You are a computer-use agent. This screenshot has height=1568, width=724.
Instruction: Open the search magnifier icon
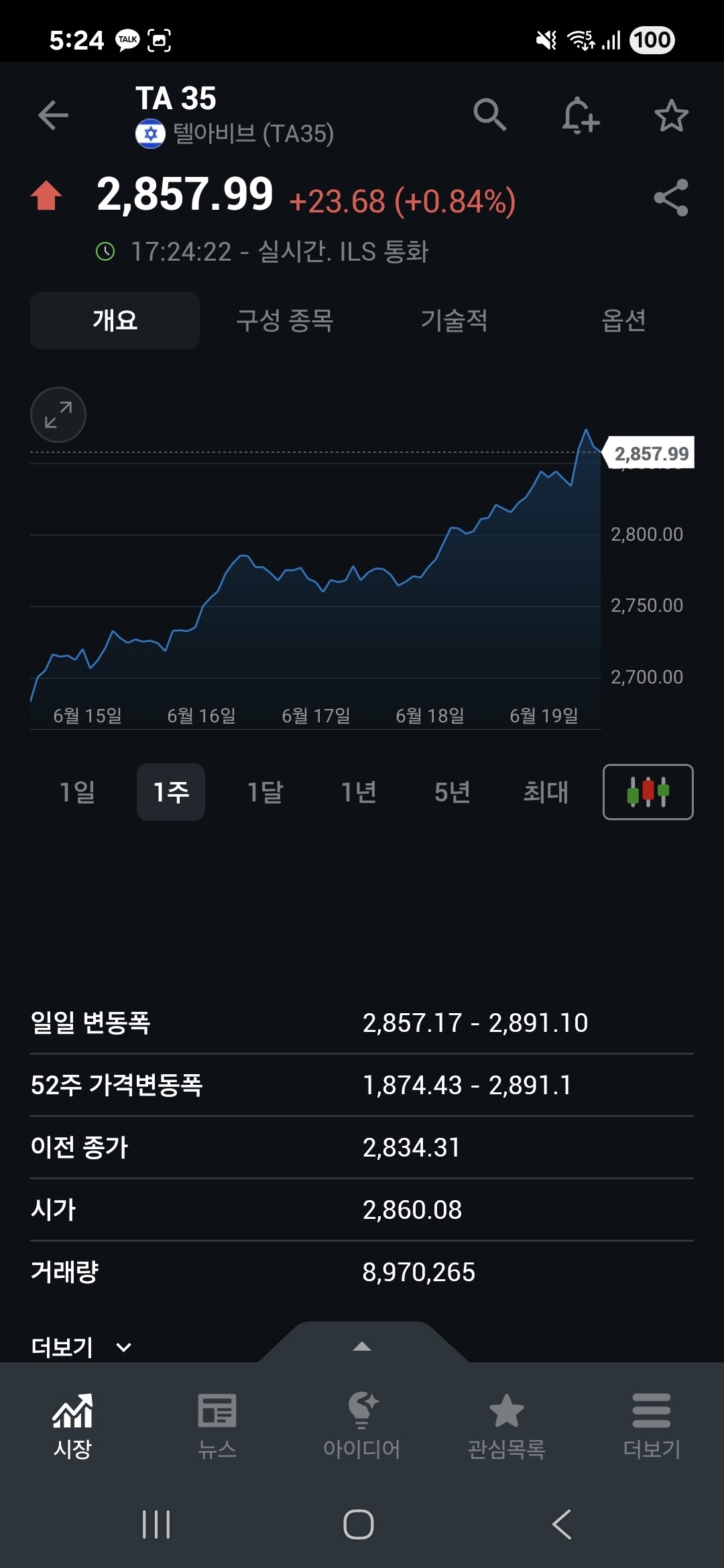click(x=489, y=115)
